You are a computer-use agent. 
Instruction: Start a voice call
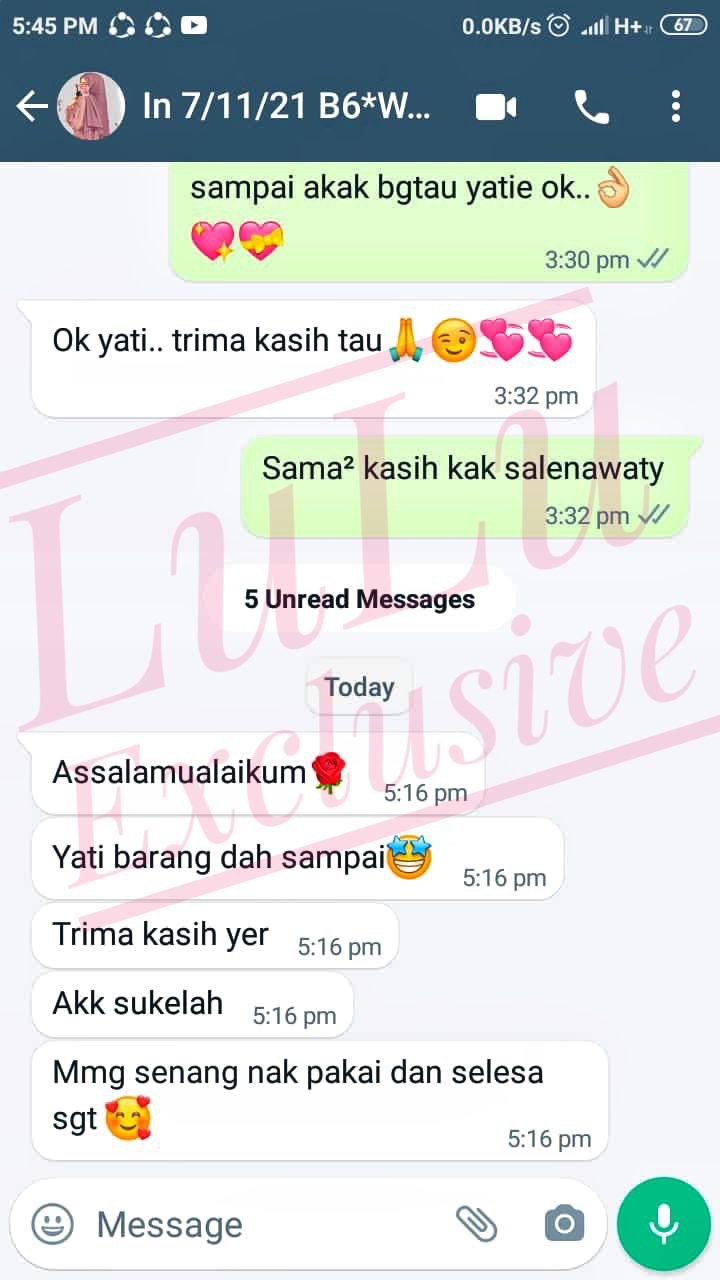pyautogui.click(x=591, y=107)
